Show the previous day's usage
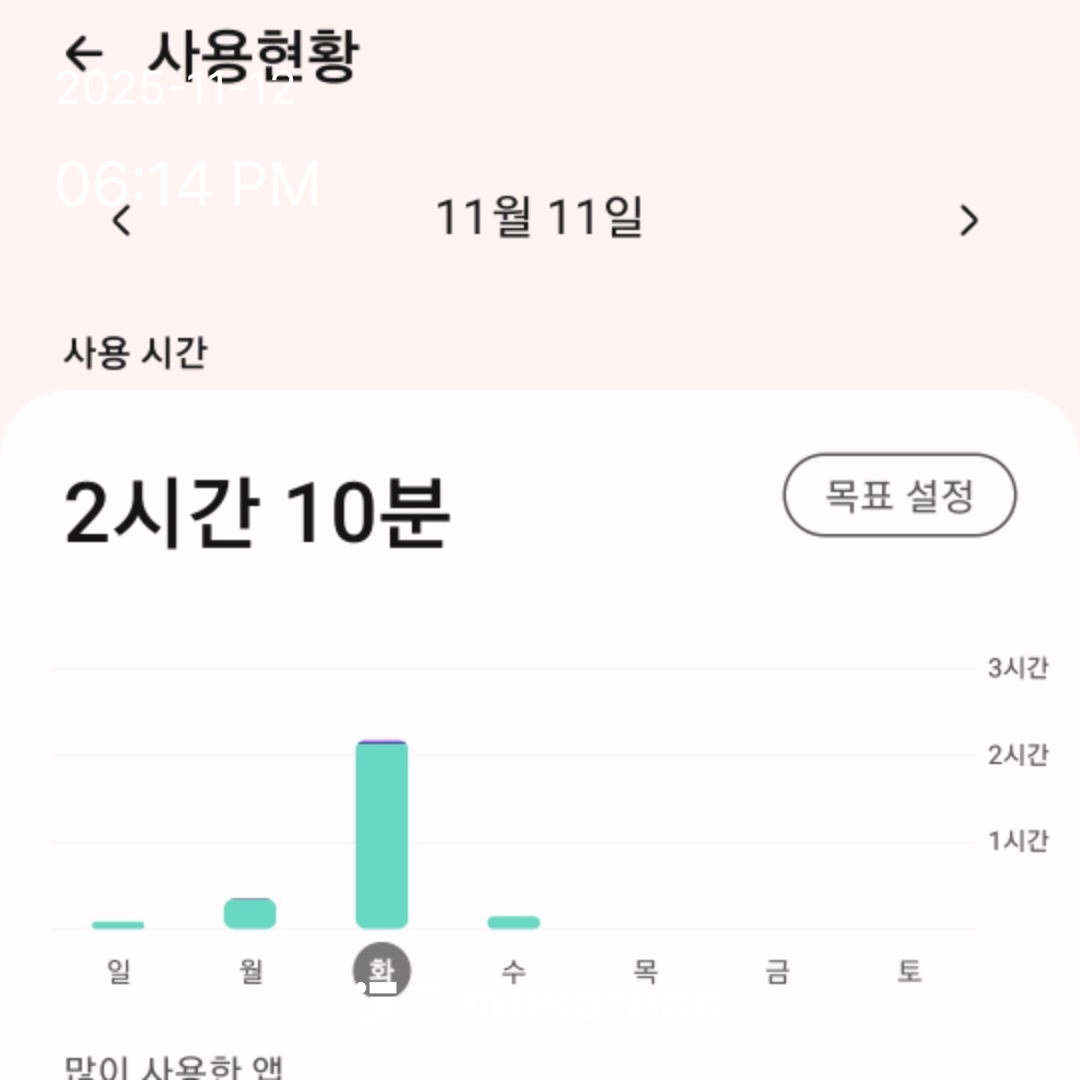 click(x=122, y=220)
